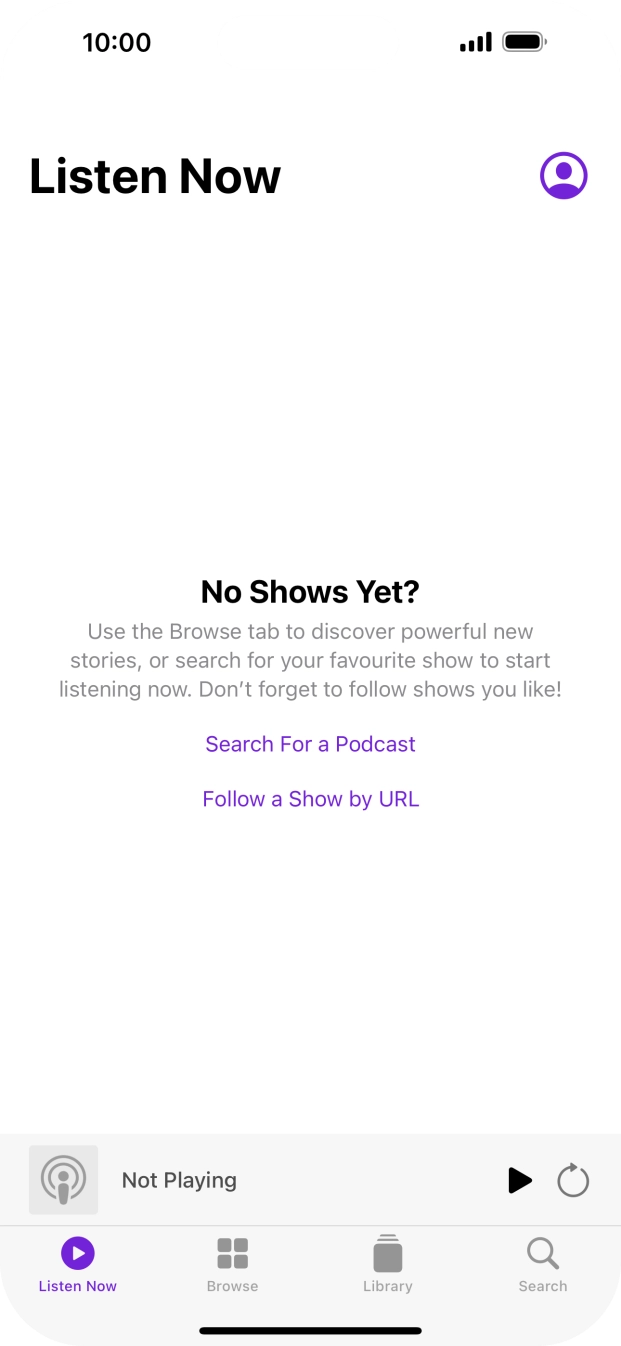Switch to the Library tab

point(387,1265)
